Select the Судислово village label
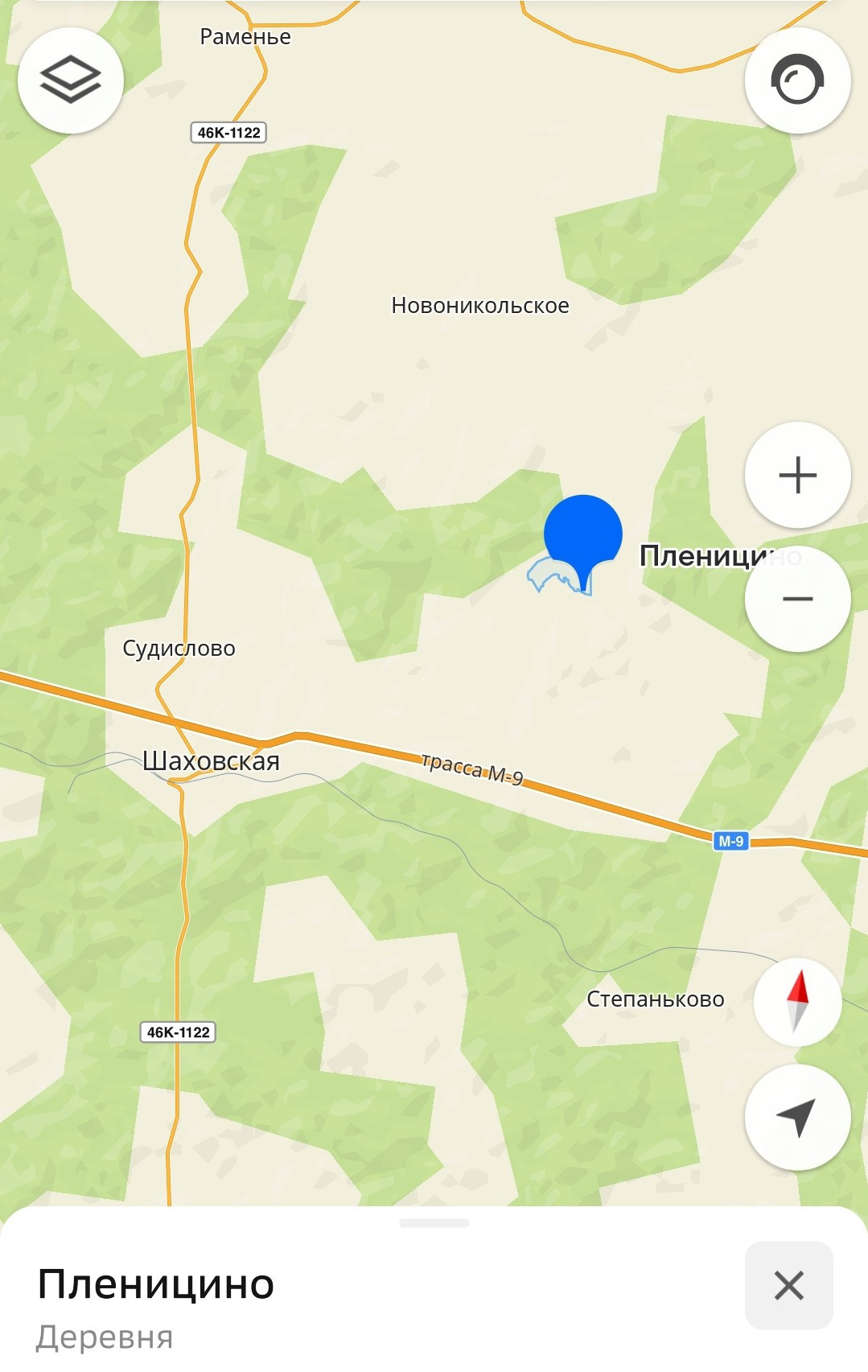The height and width of the screenshot is (1372, 868). pos(179,649)
